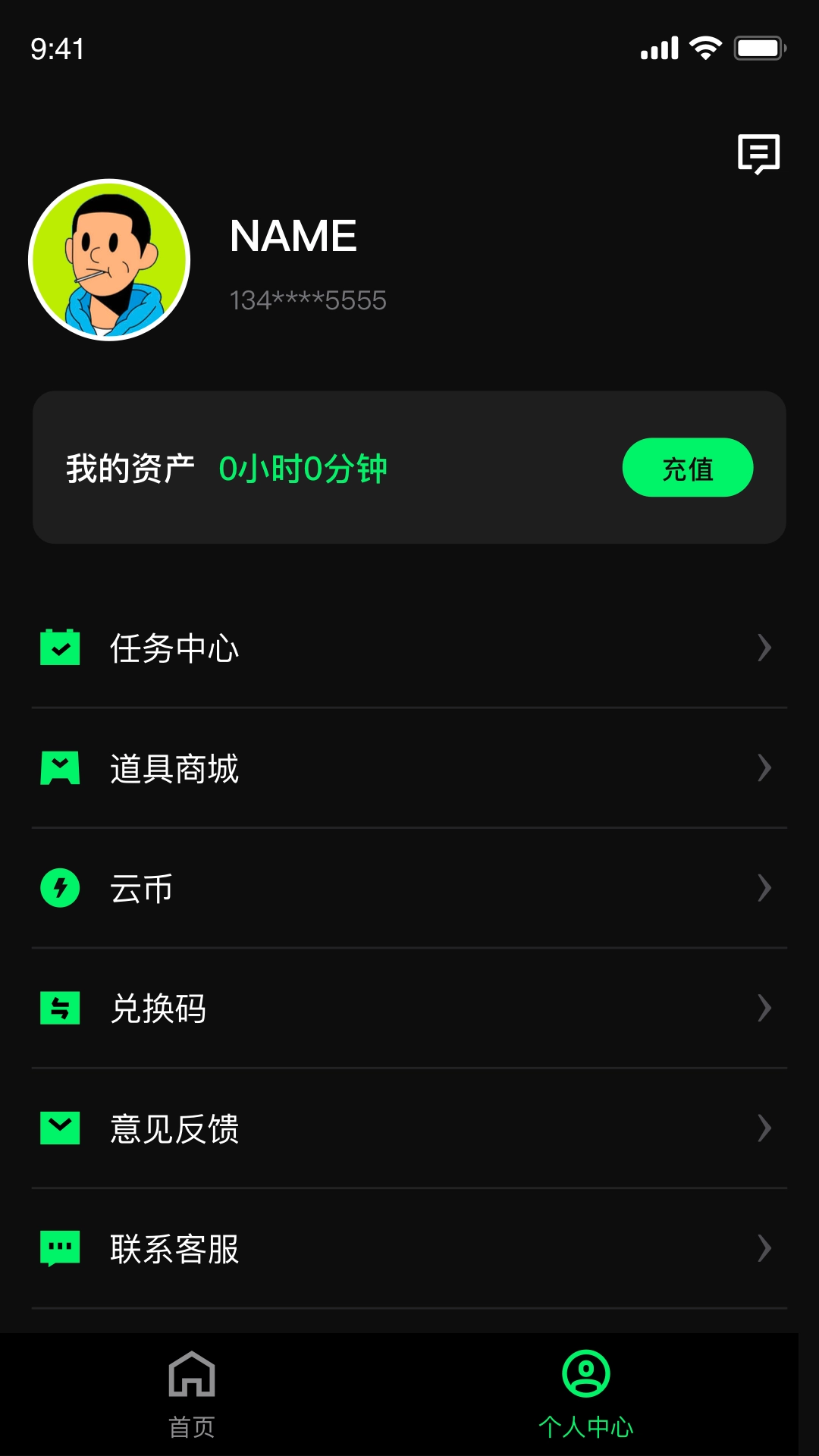Open the 兑换码 row arrow
The image size is (819, 1456).
tap(764, 1009)
